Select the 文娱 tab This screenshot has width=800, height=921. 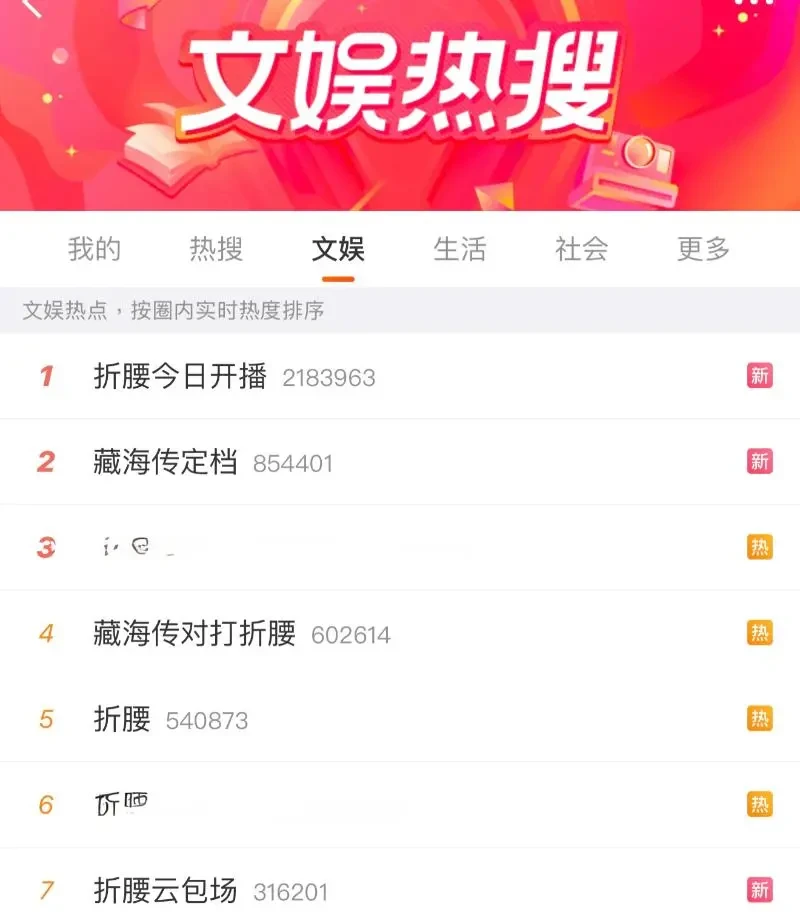(338, 248)
